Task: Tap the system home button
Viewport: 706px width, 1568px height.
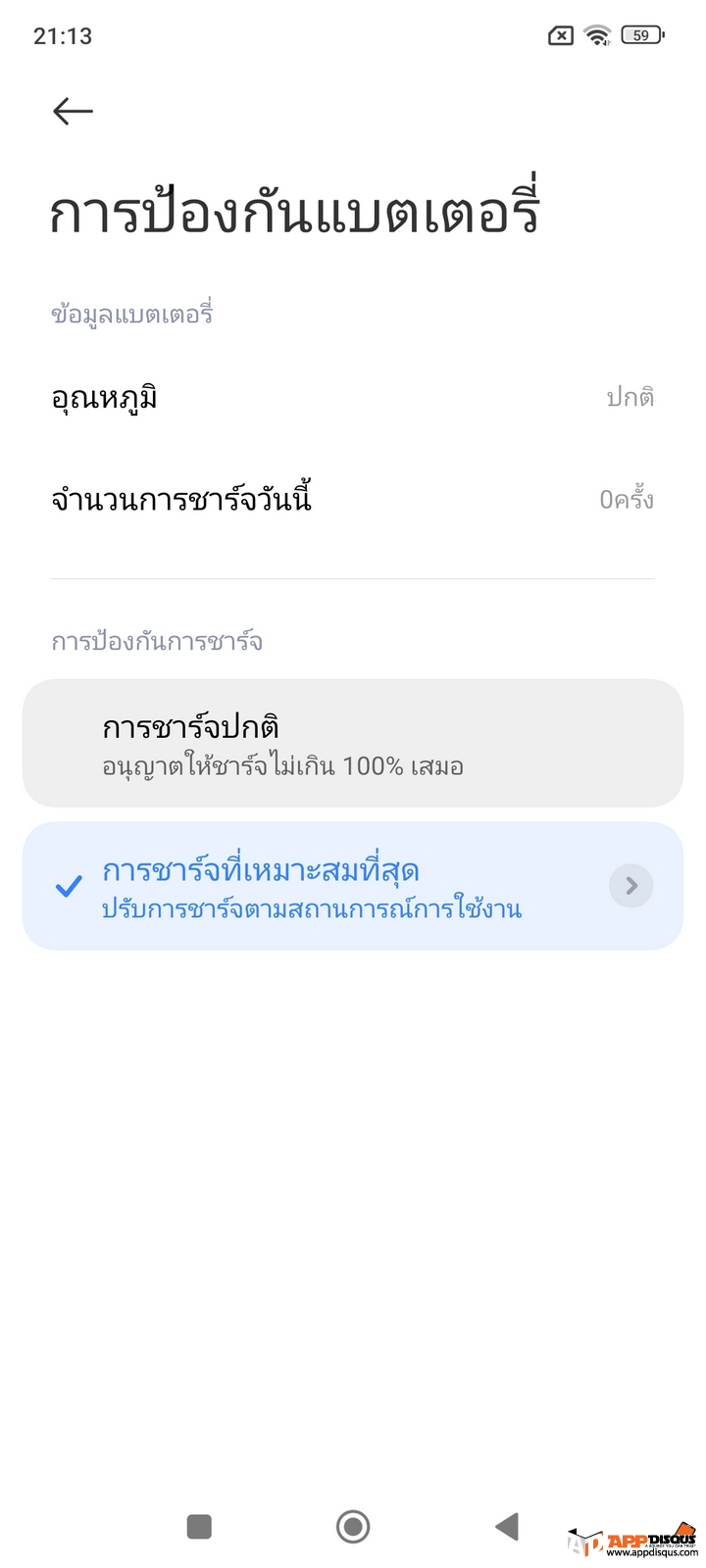Action: [x=353, y=1526]
